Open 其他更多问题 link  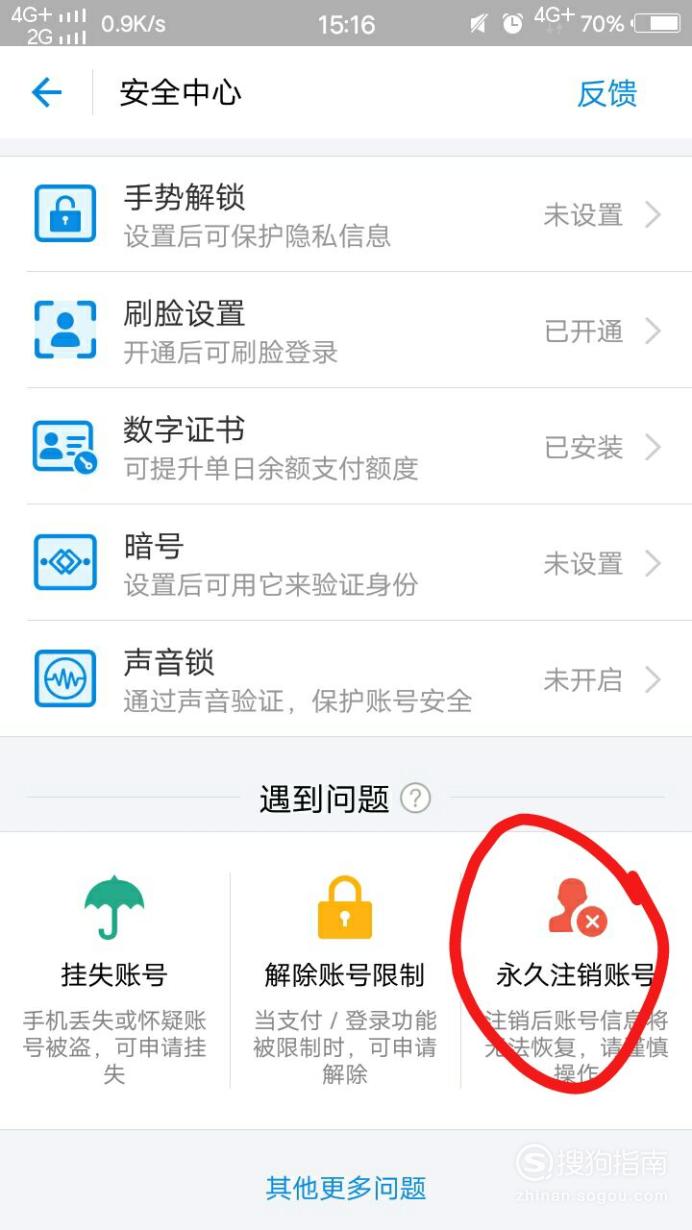tap(346, 1188)
